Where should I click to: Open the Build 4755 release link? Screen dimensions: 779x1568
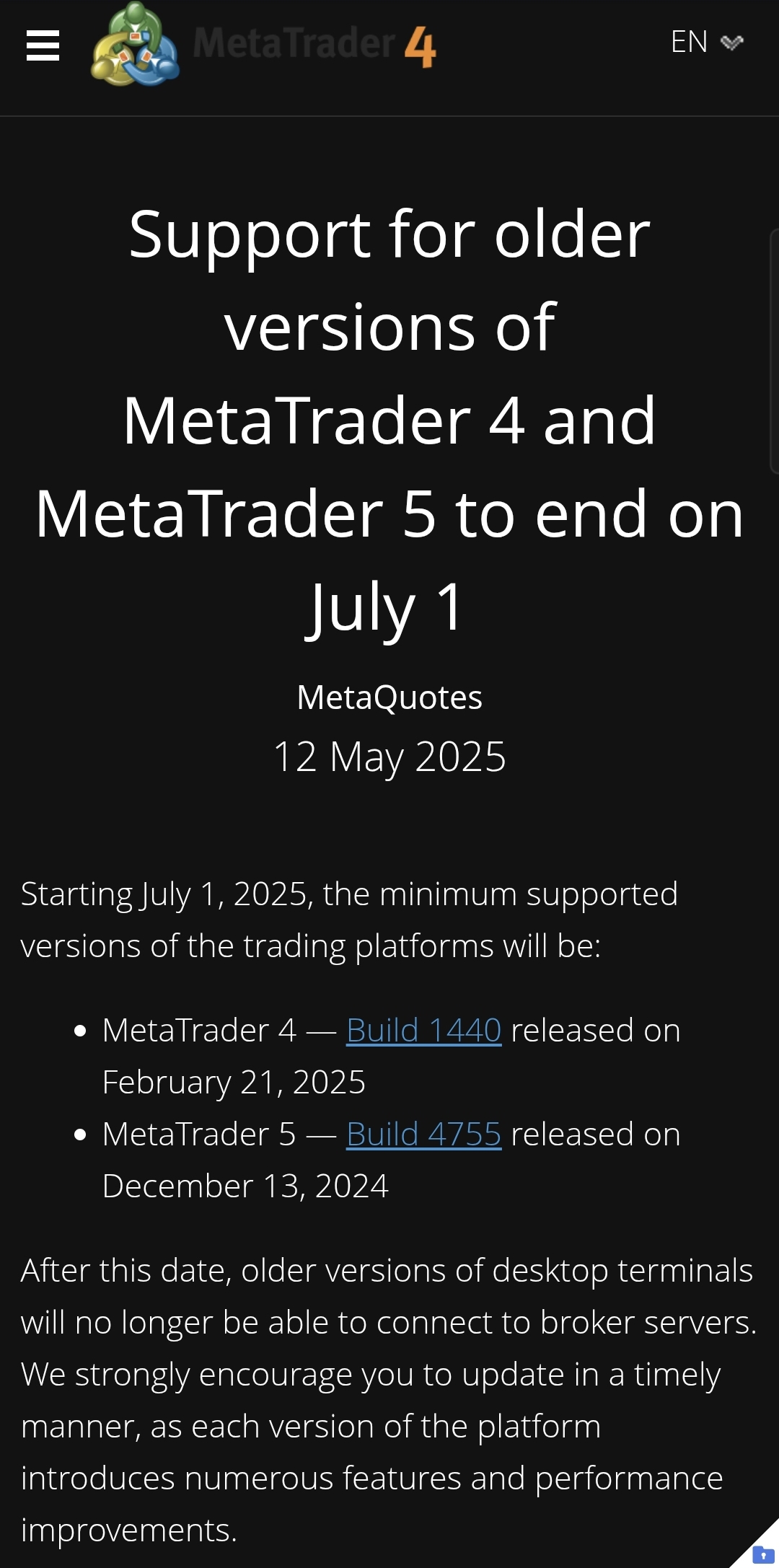[423, 1135]
